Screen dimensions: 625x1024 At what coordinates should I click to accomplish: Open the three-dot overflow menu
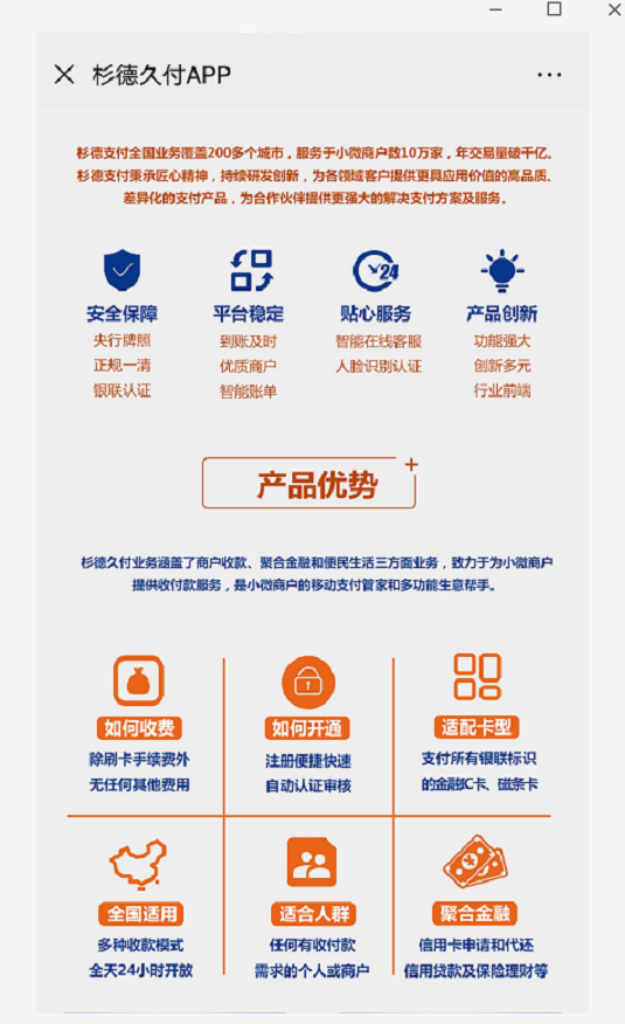click(549, 75)
